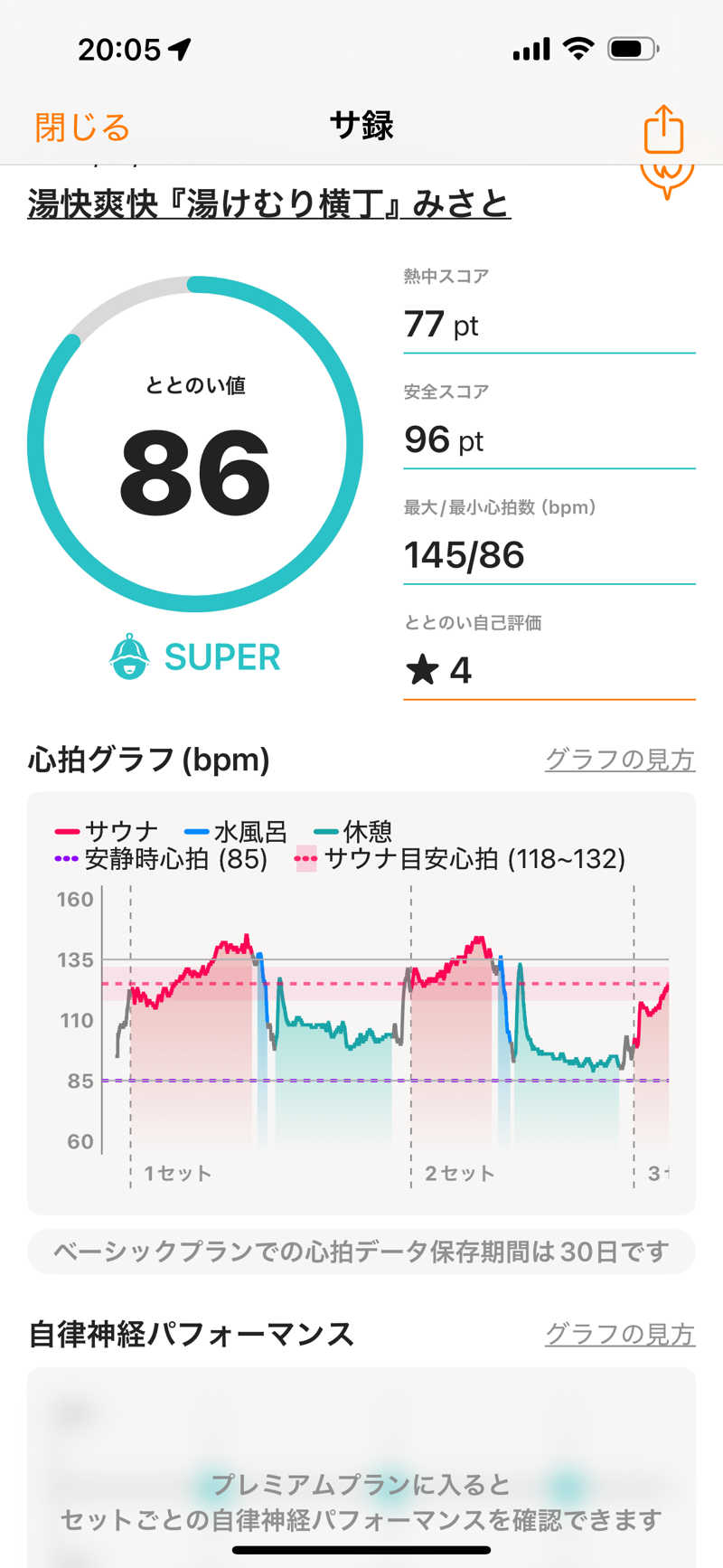Open 湯快爽快『湯けむり横丁』みさと facility link
The height and width of the screenshot is (1568, 723).
click(269, 203)
